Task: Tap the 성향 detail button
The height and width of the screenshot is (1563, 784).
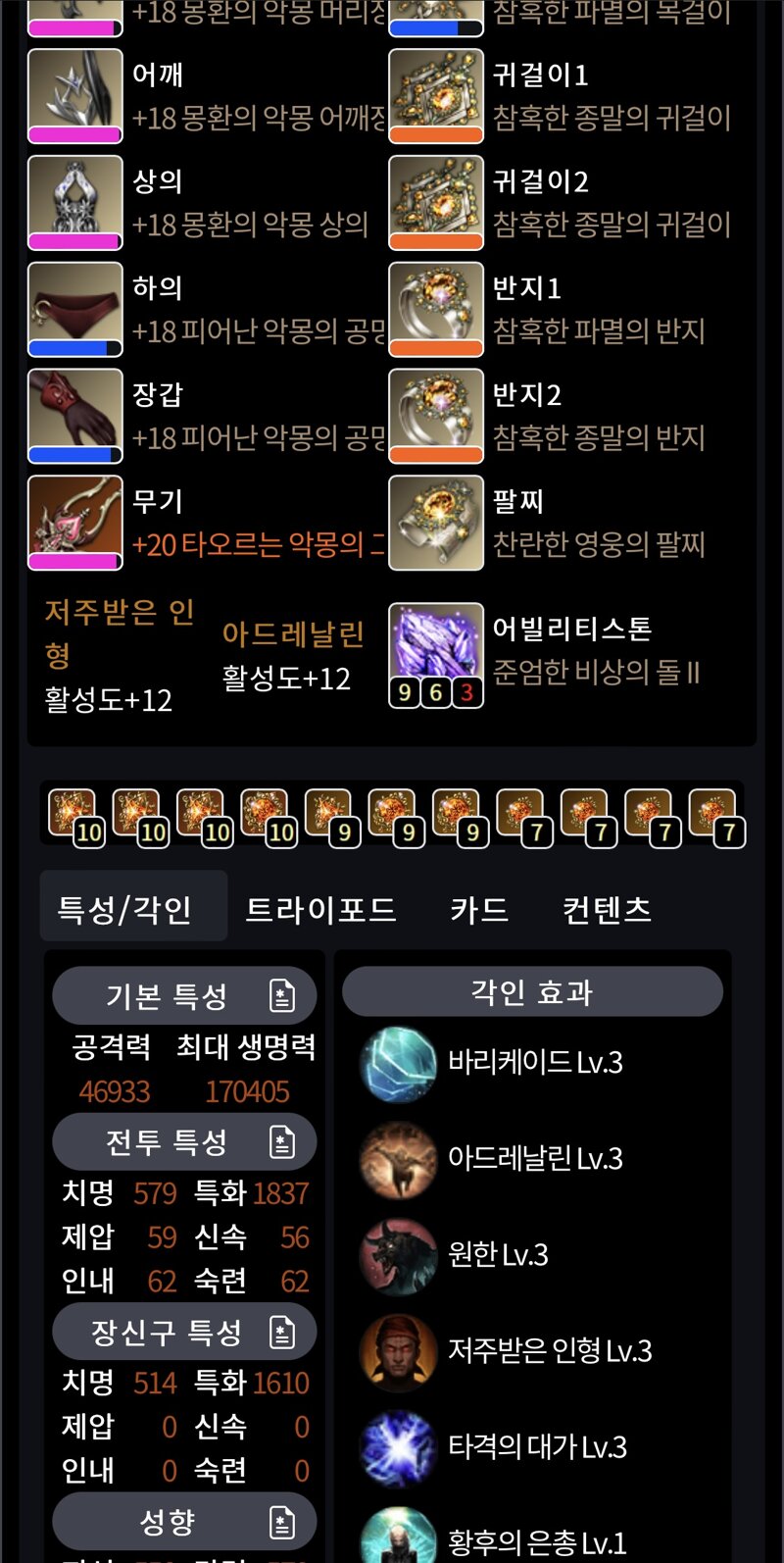Action: click(x=282, y=1522)
